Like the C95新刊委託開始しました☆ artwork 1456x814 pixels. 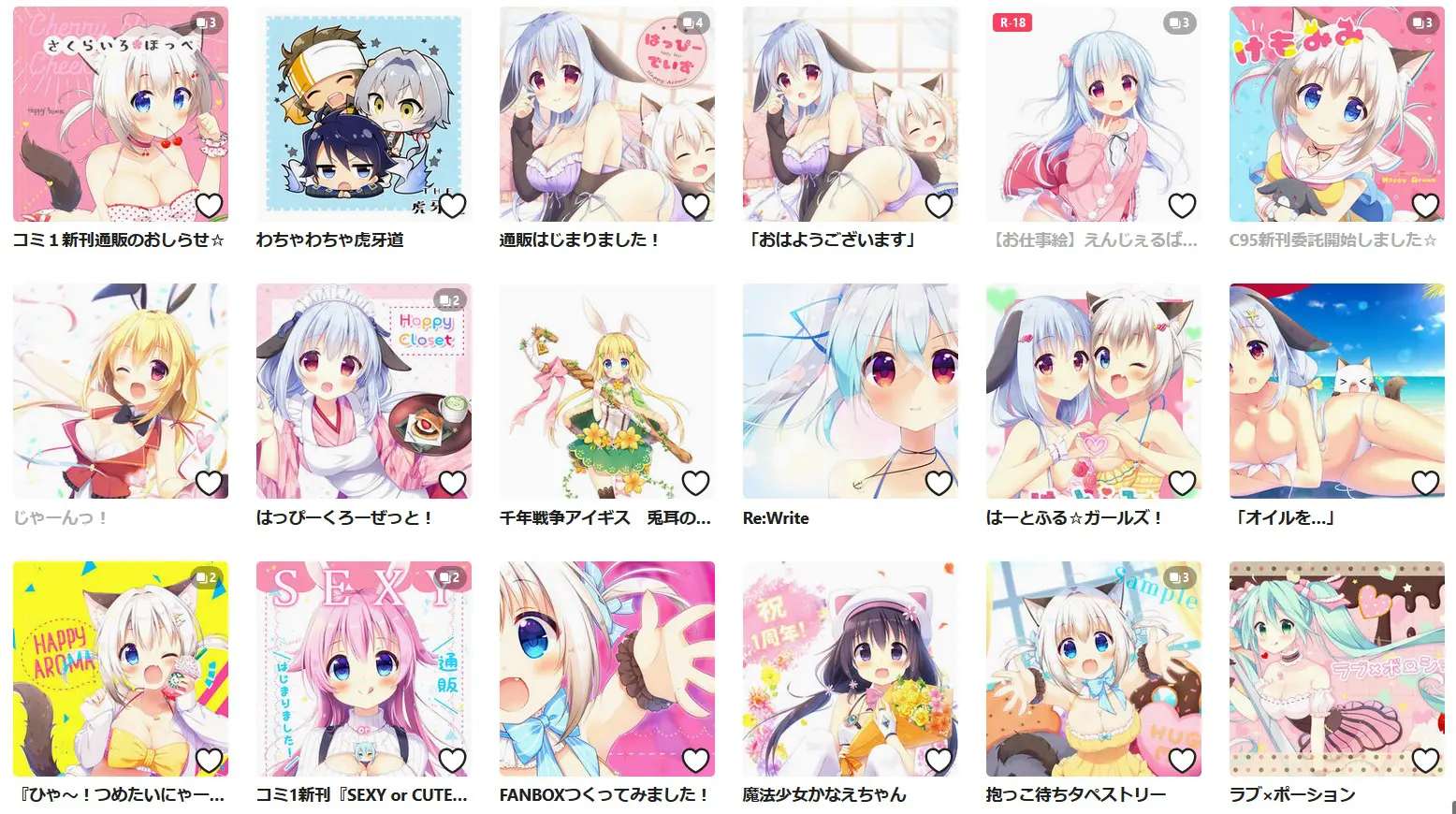coord(1425,205)
